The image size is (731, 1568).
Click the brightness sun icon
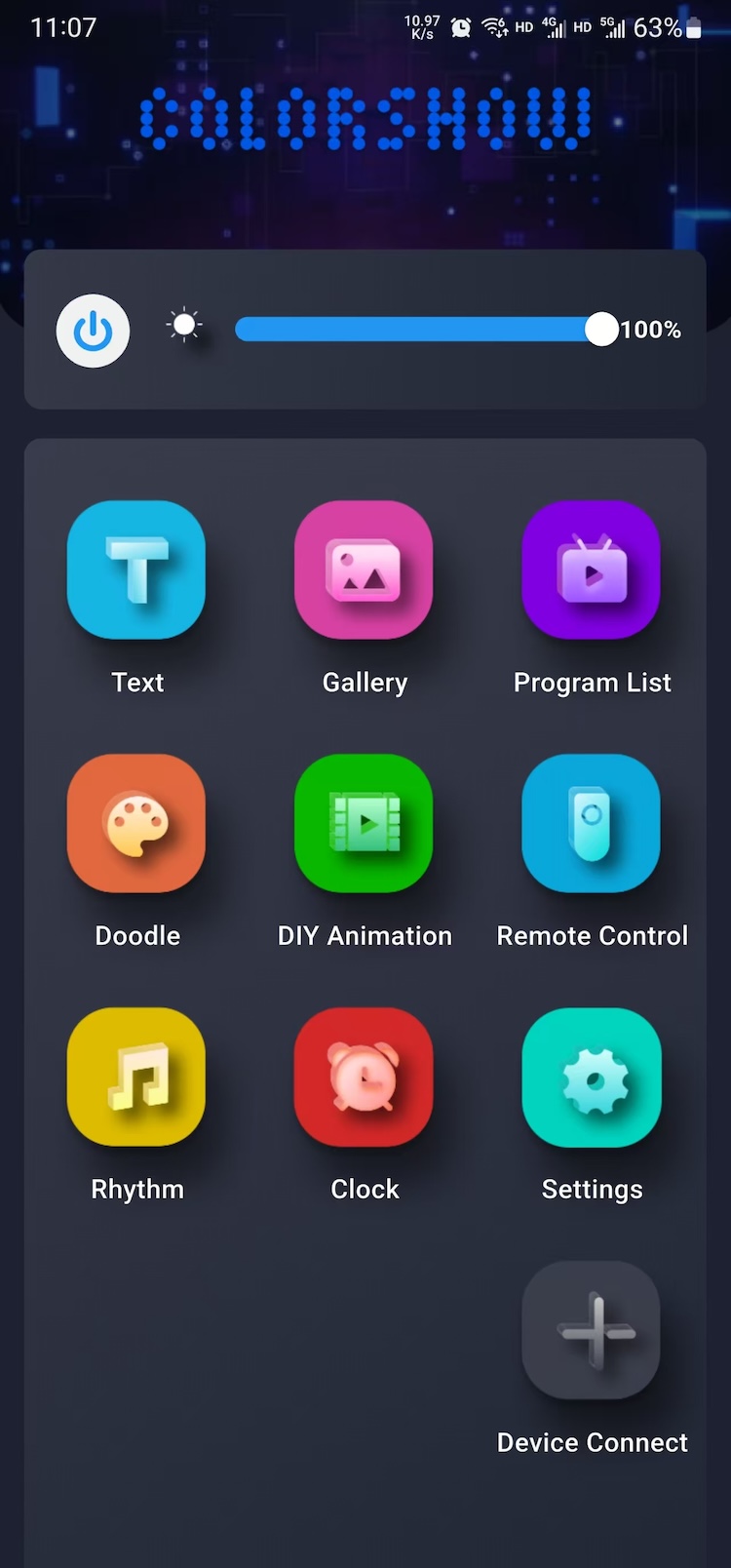pos(184,324)
